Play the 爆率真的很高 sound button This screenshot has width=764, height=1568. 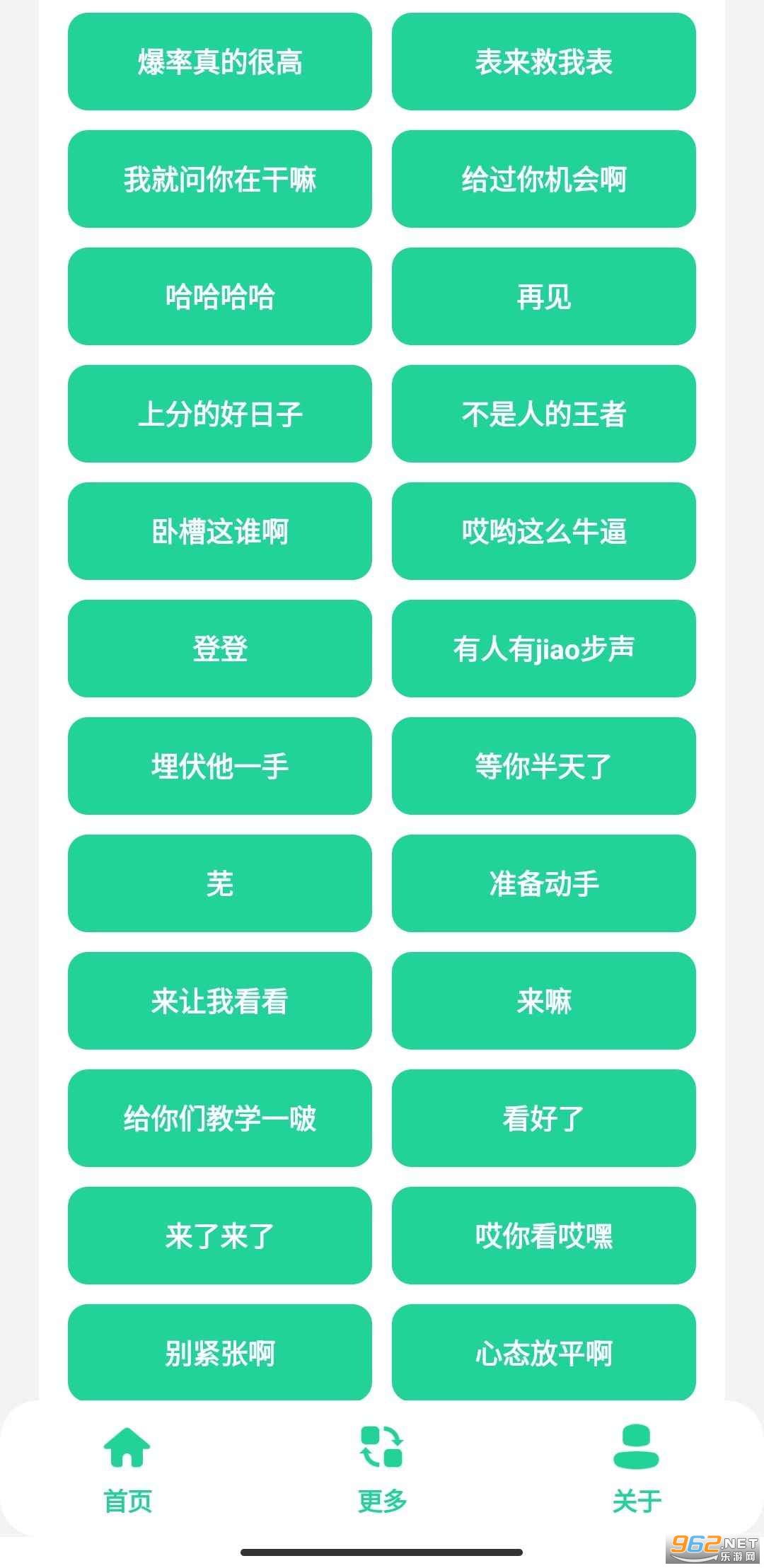click(220, 62)
